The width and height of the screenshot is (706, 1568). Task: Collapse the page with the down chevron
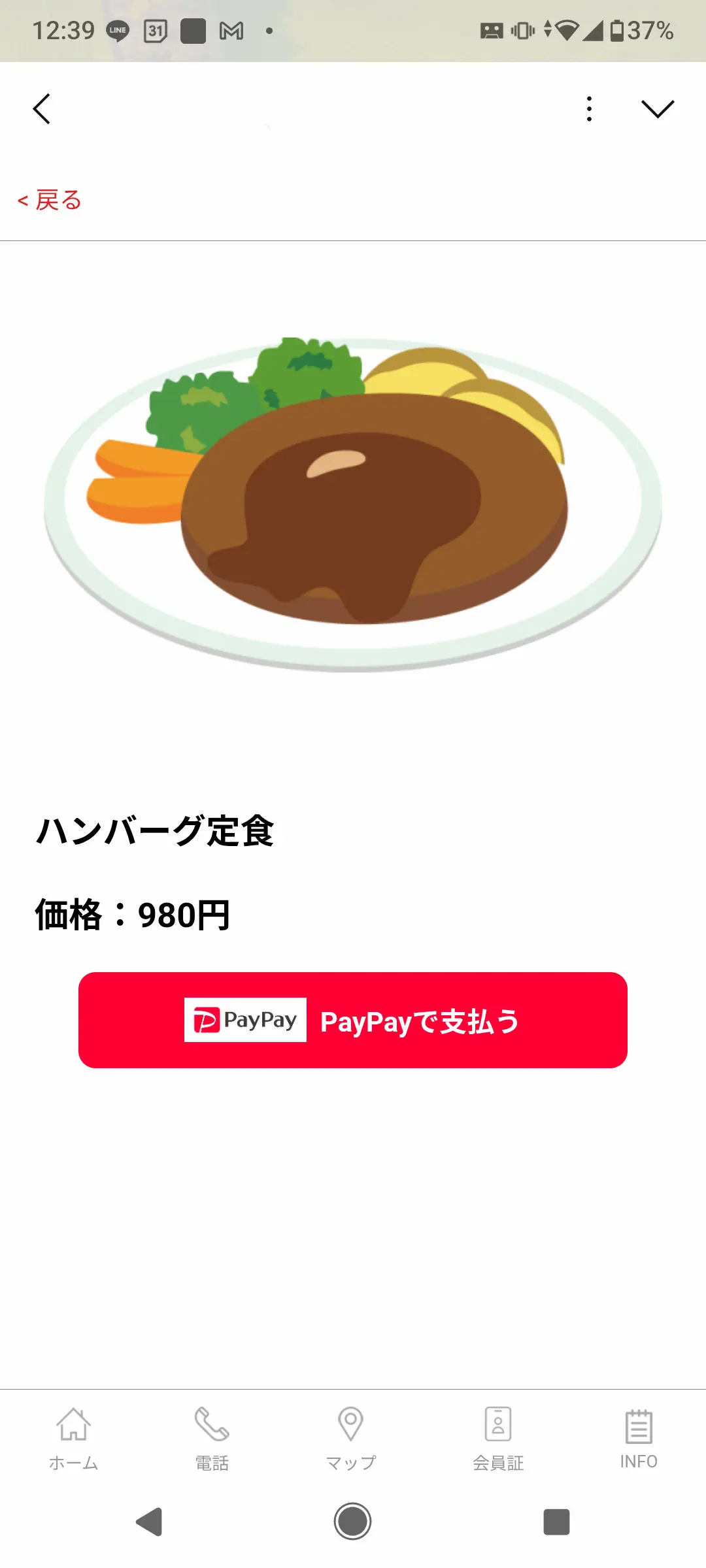(657, 108)
